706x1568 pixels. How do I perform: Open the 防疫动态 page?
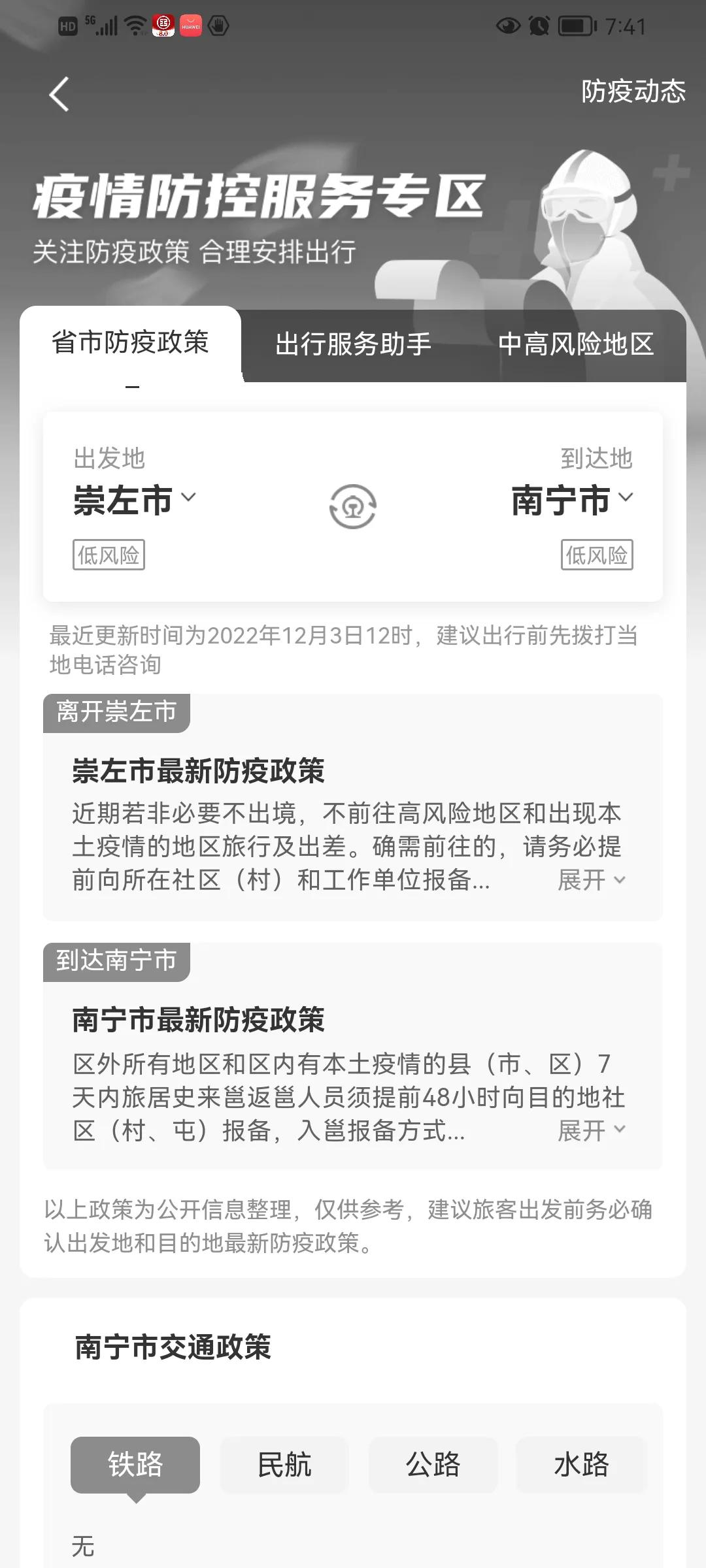[x=632, y=93]
